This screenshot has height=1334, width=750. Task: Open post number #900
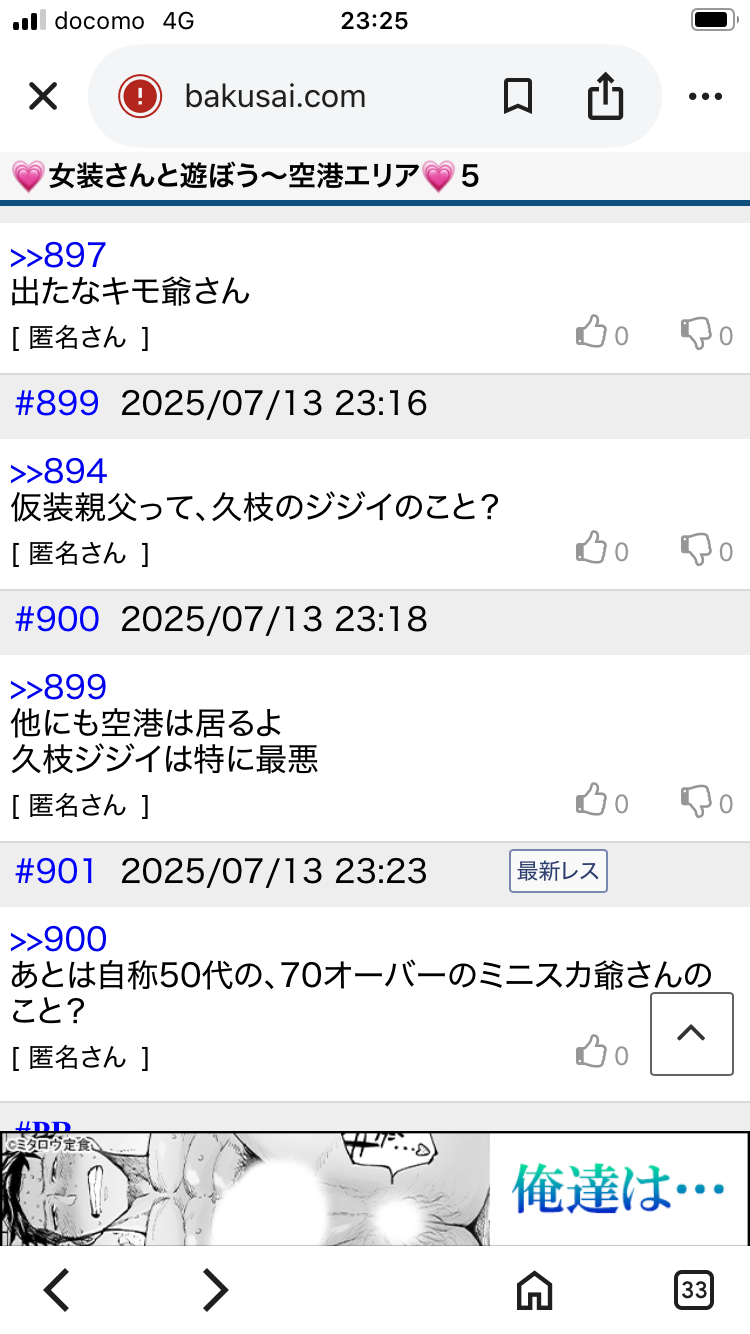coord(57,619)
